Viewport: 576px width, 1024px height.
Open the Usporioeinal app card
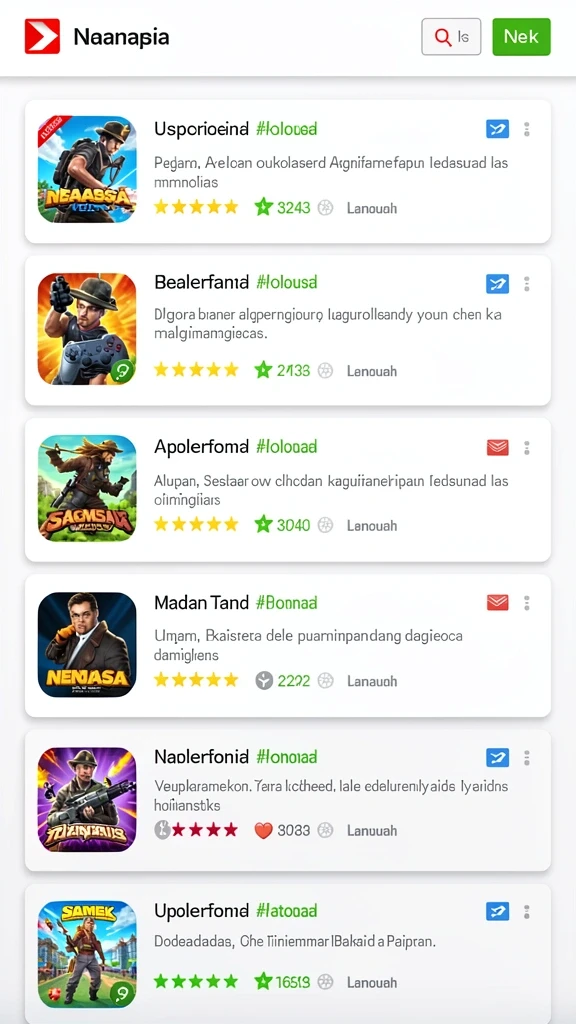(x=288, y=172)
